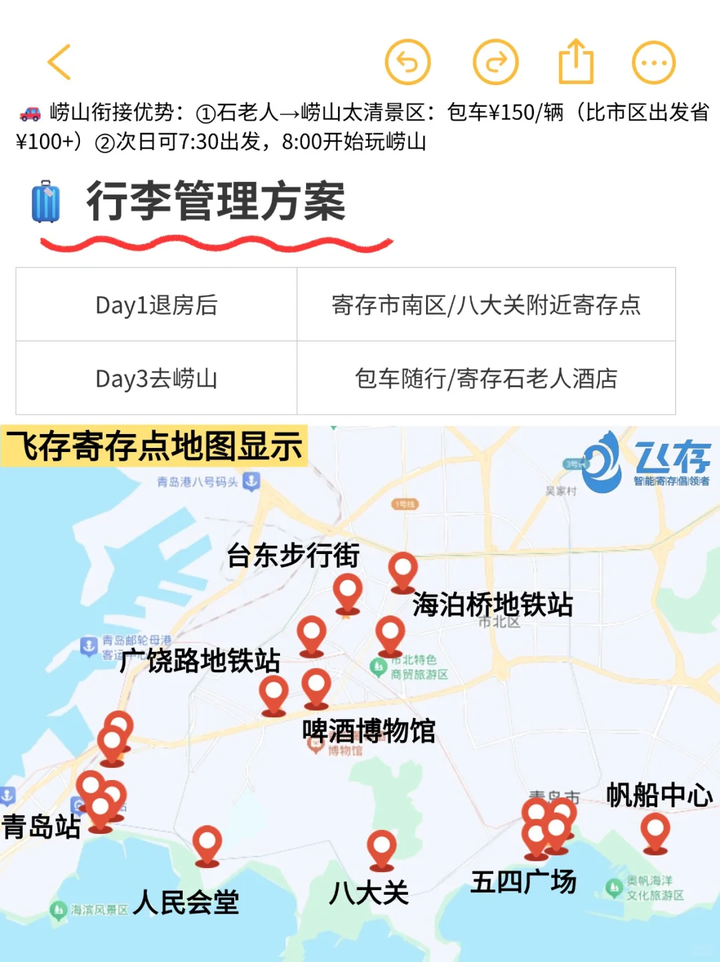This screenshot has height=962, width=720.
Task: Open the luggage storage map image
Action: tap(360, 690)
